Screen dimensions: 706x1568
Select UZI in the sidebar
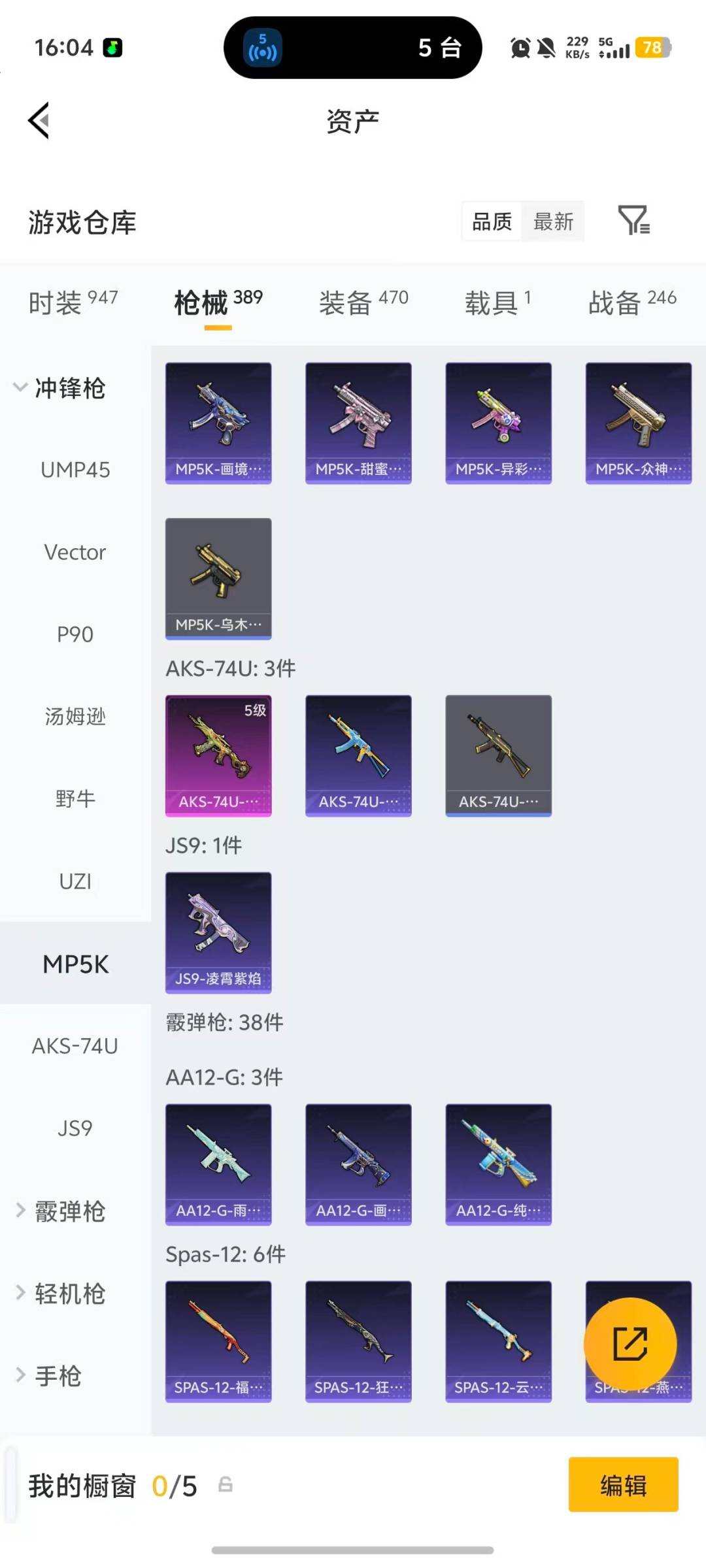pyautogui.click(x=75, y=881)
